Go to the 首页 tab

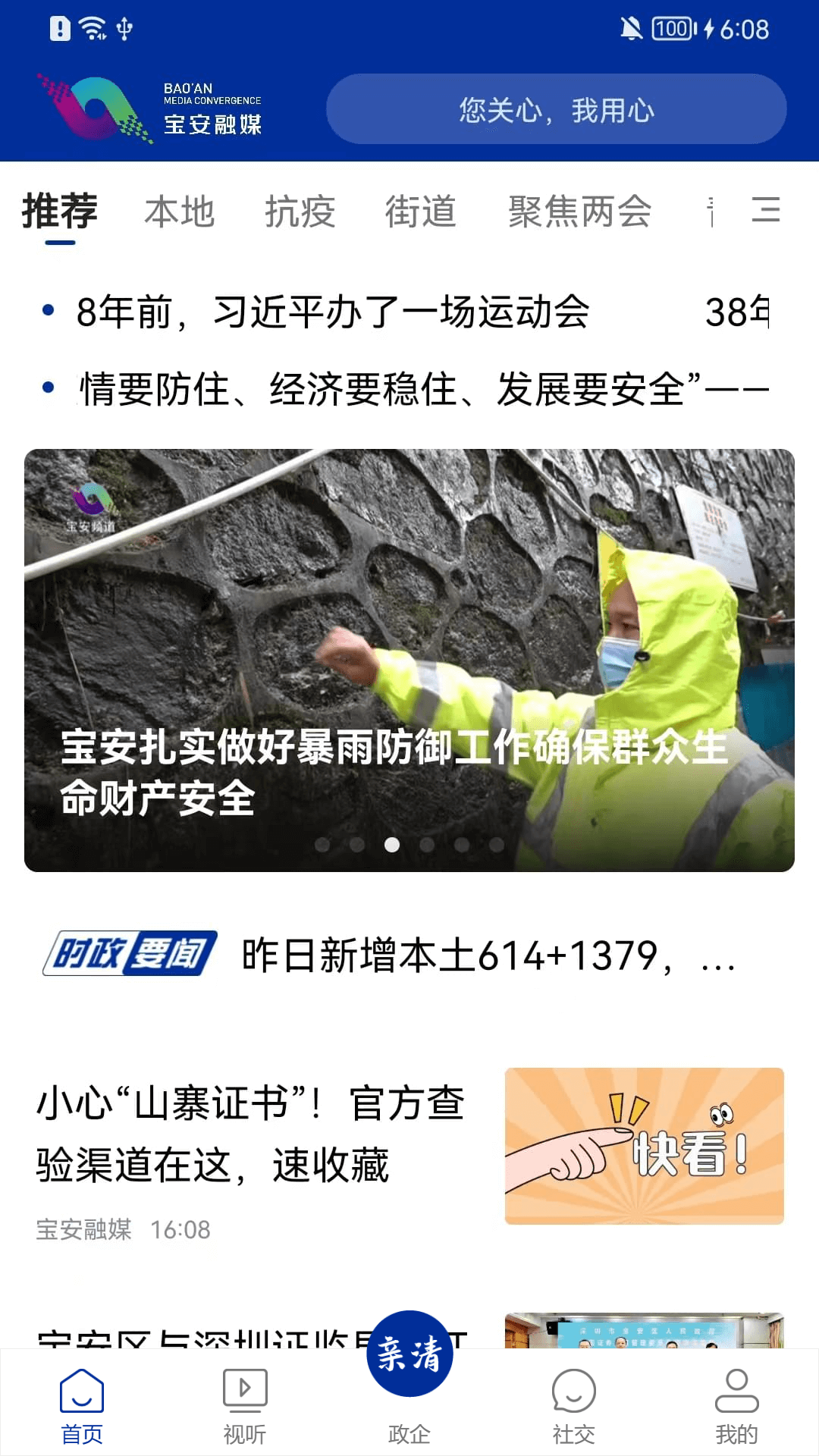82,1407
